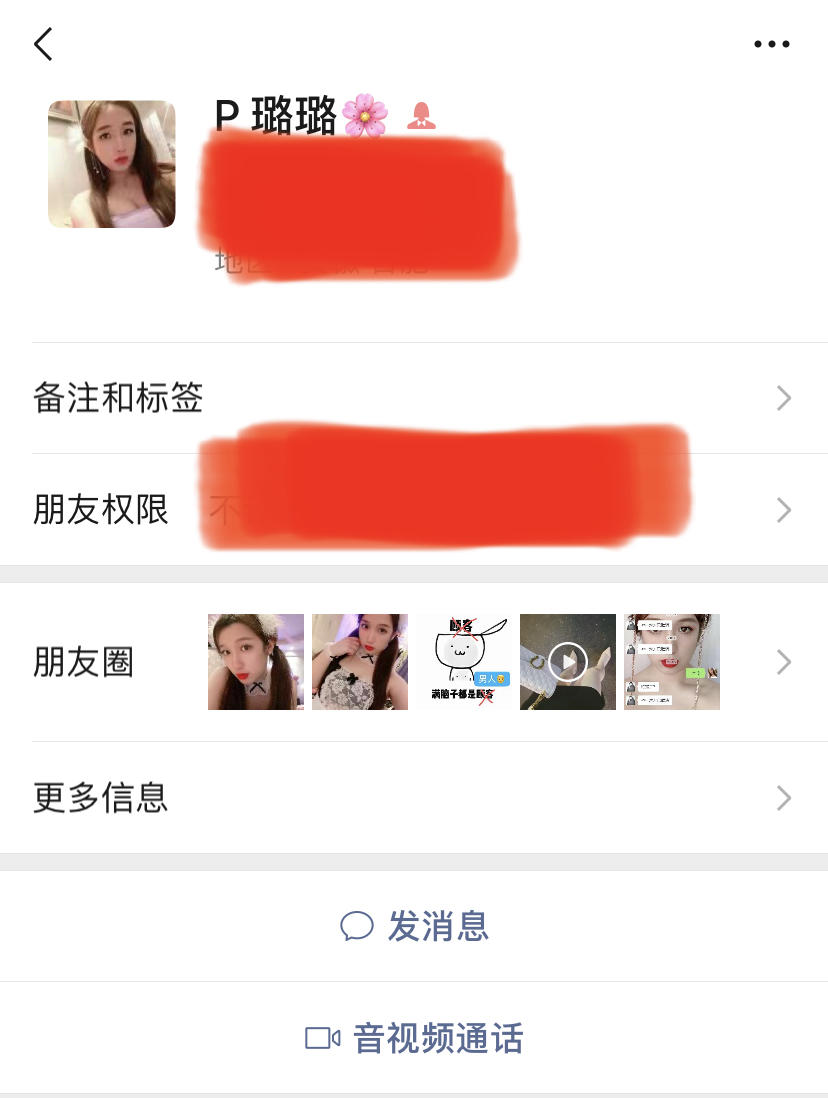Tap the back arrow to return
Viewport: 828px width, 1098px height.
pyautogui.click(x=42, y=44)
